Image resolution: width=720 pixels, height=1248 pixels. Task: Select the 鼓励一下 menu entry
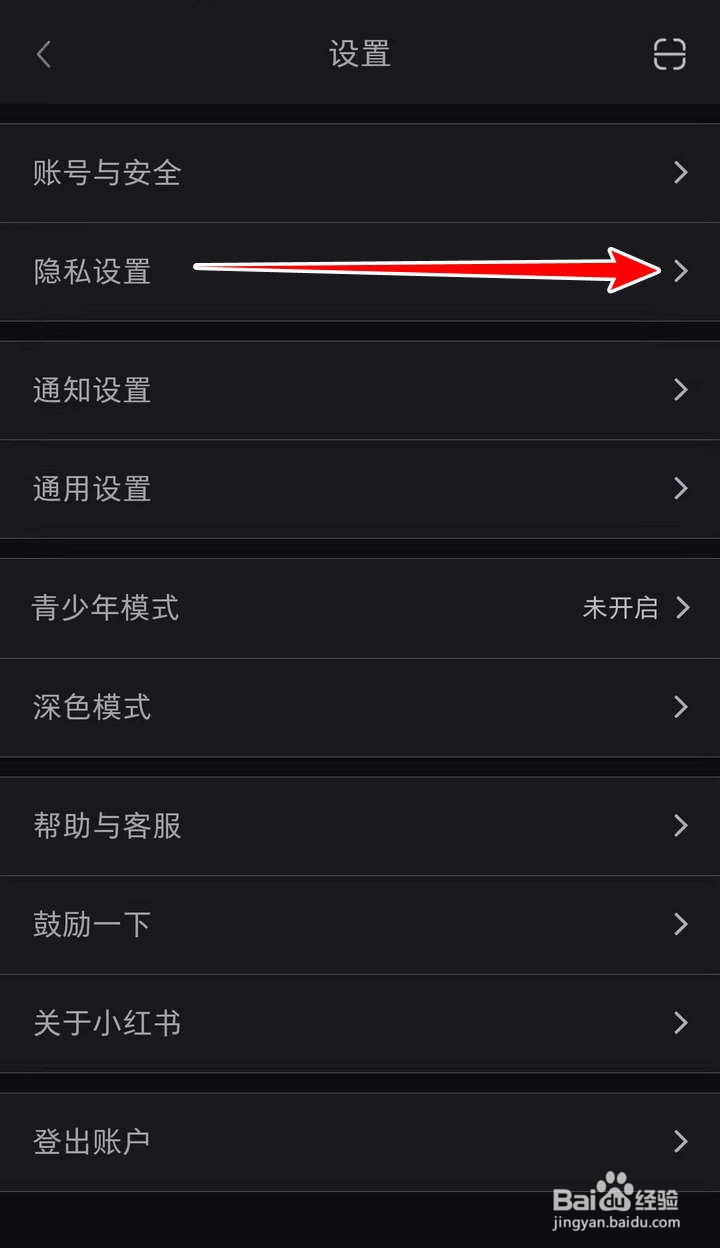click(x=360, y=924)
